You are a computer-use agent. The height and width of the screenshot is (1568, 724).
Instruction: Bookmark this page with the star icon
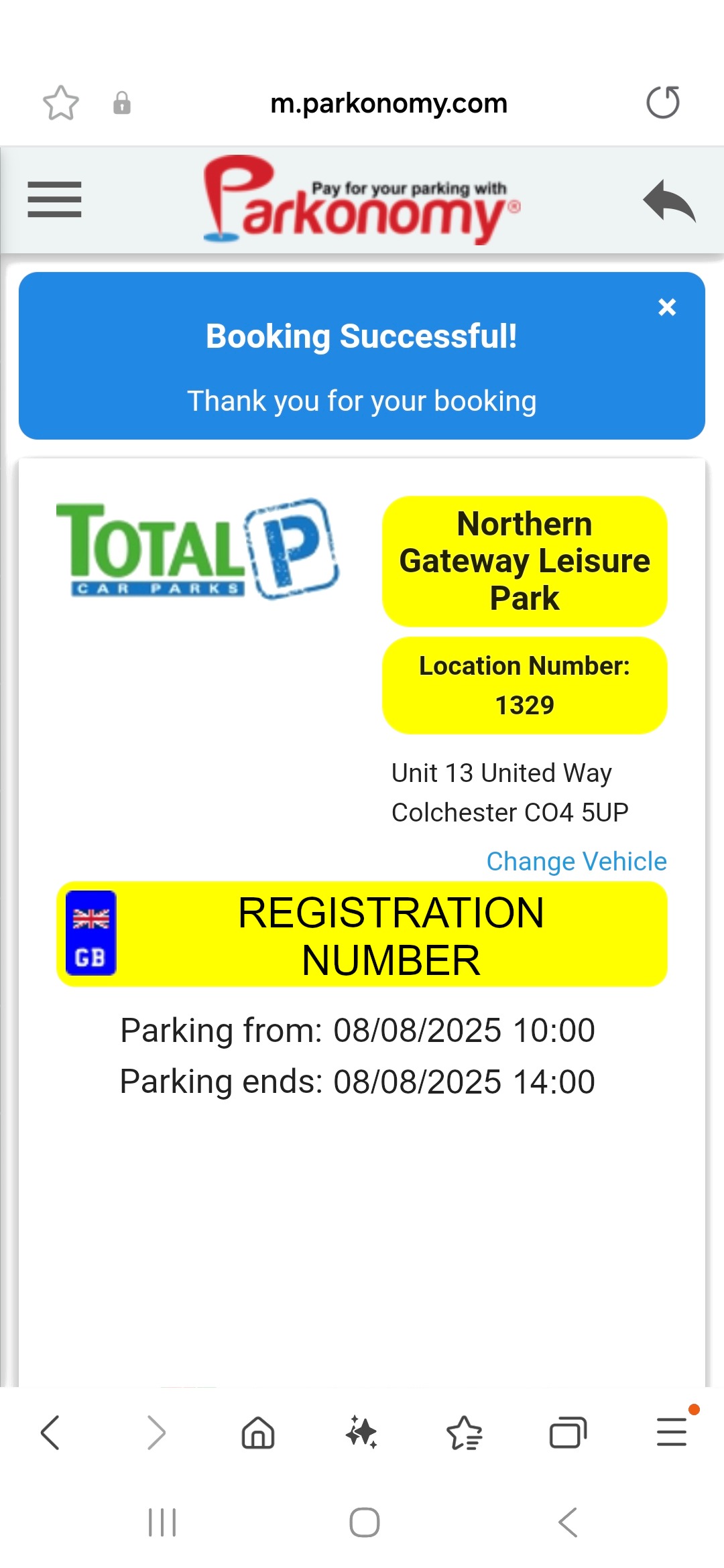pos(61,103)
